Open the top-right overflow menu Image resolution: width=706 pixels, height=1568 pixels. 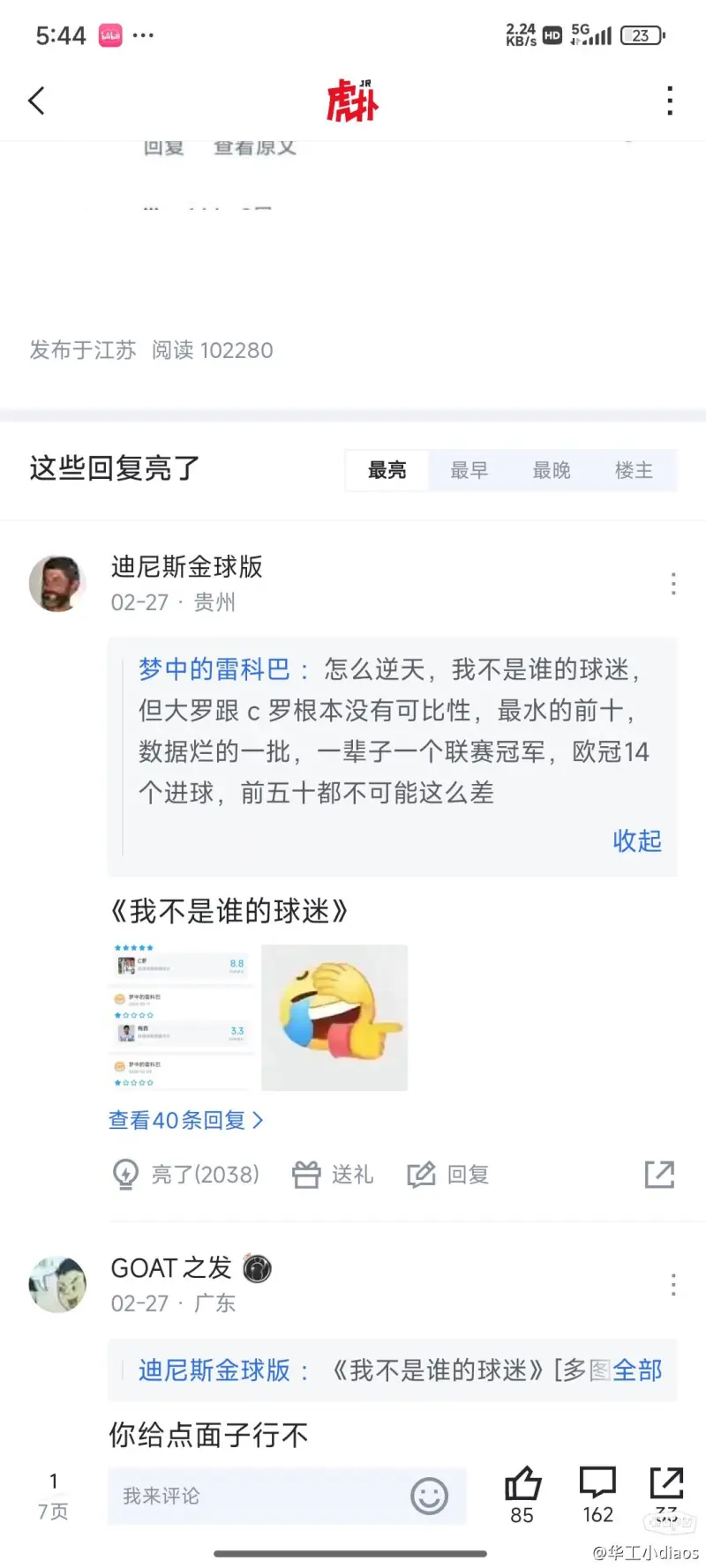pyautogui.click(x=671, y=101)
